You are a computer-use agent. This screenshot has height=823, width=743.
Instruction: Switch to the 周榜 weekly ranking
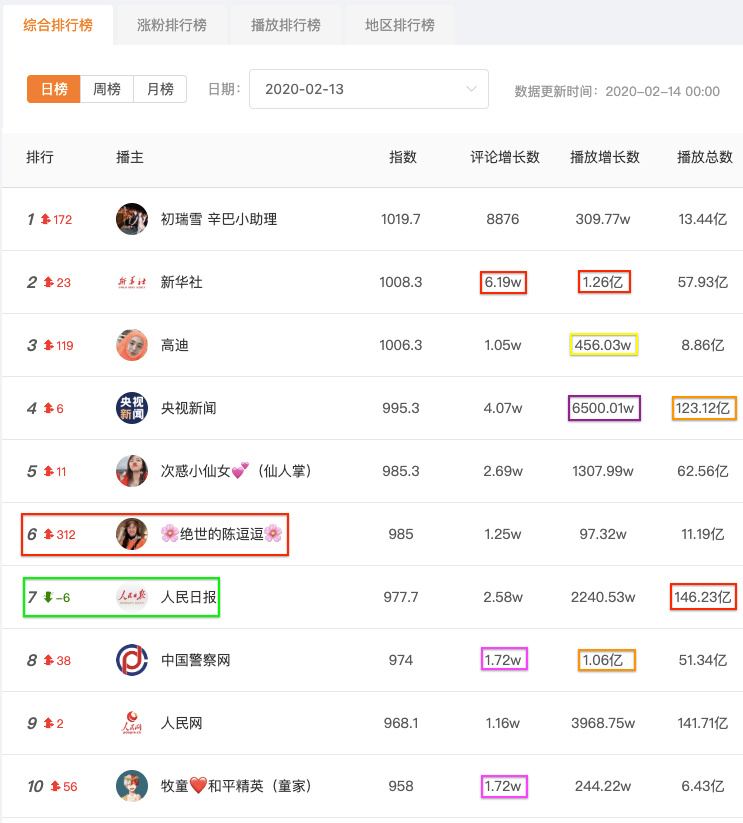pos(107,89)
